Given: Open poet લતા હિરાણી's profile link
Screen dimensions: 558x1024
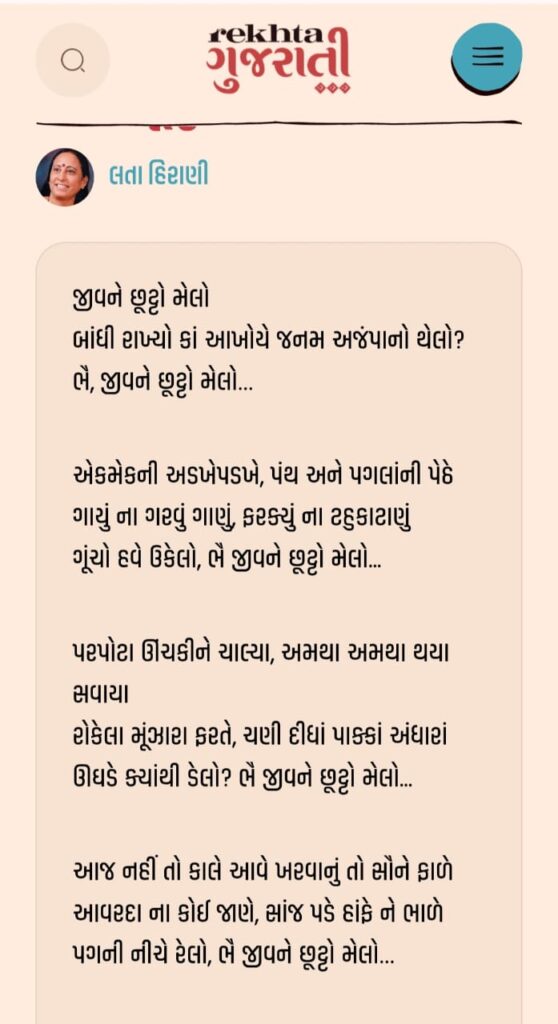Looking at the screenshot, I should coord(159,176).
